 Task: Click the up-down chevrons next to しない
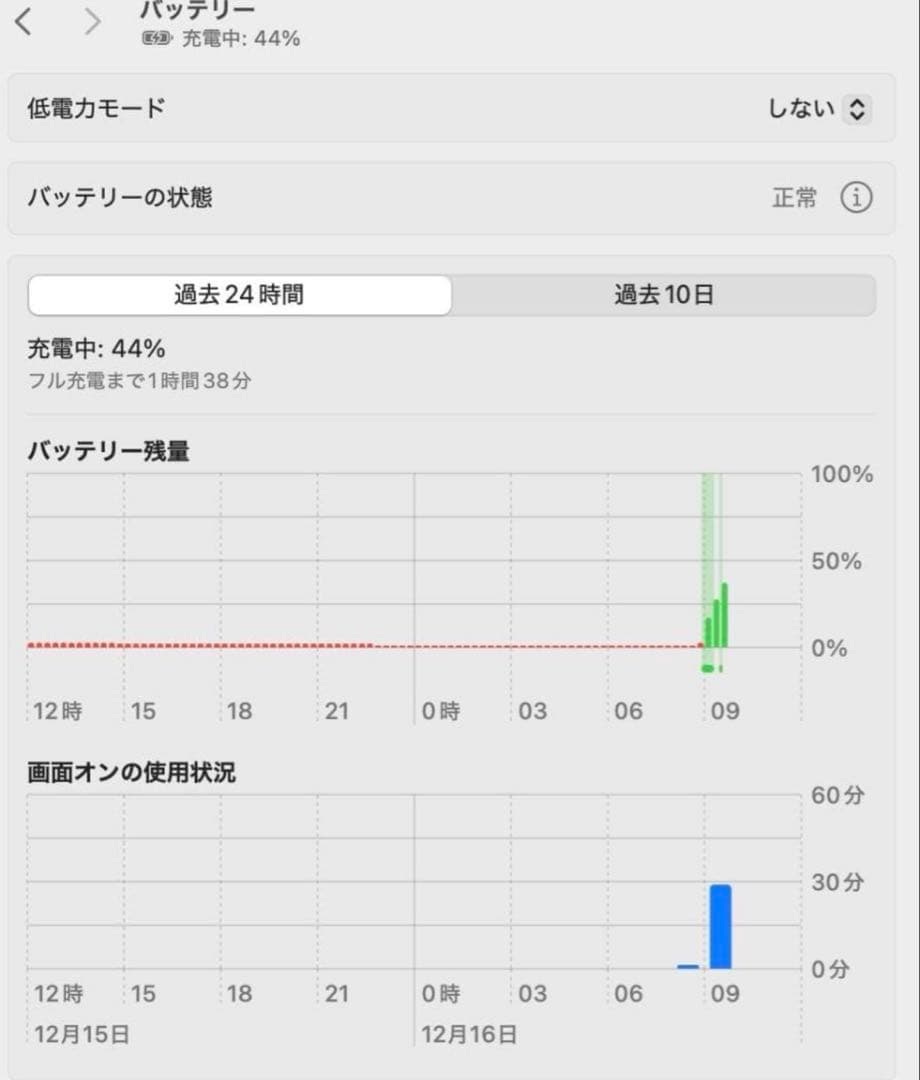point(856,109)
